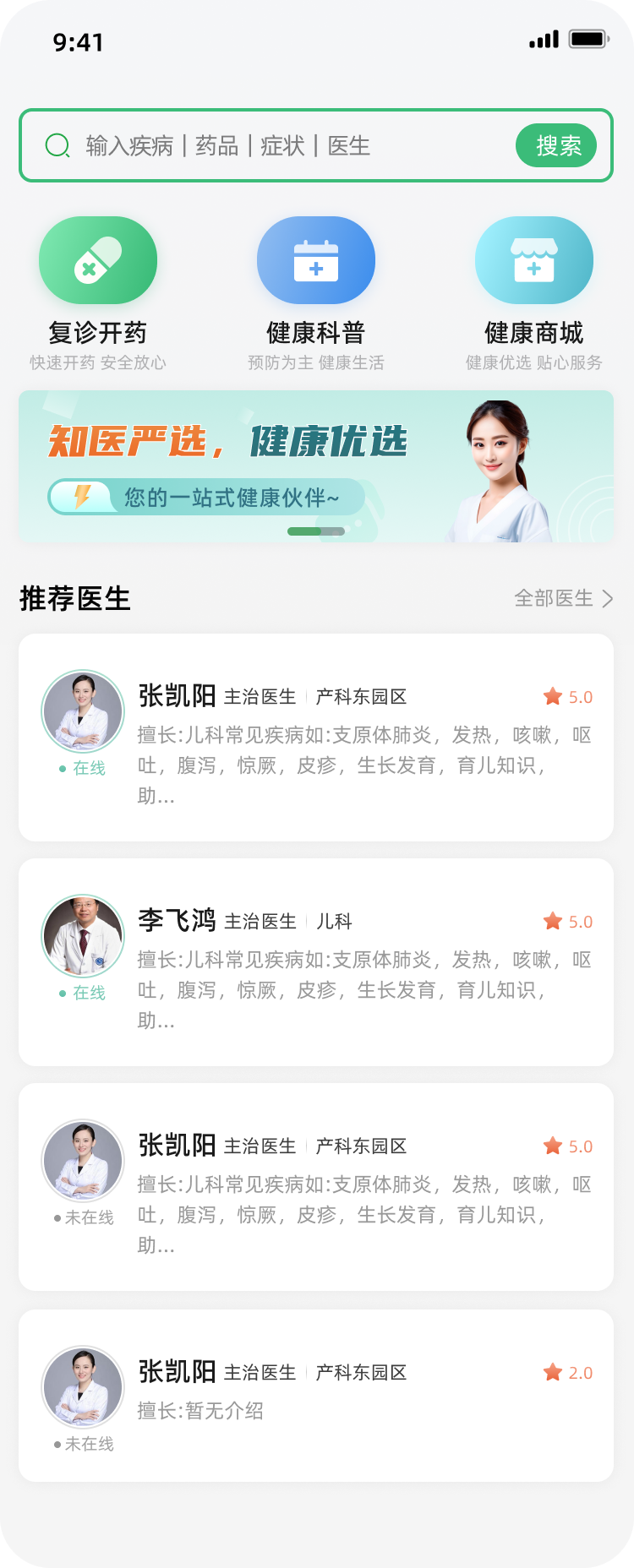Open 未在线 张凯阳 card rated 5.0

(x=316, y=1187)
